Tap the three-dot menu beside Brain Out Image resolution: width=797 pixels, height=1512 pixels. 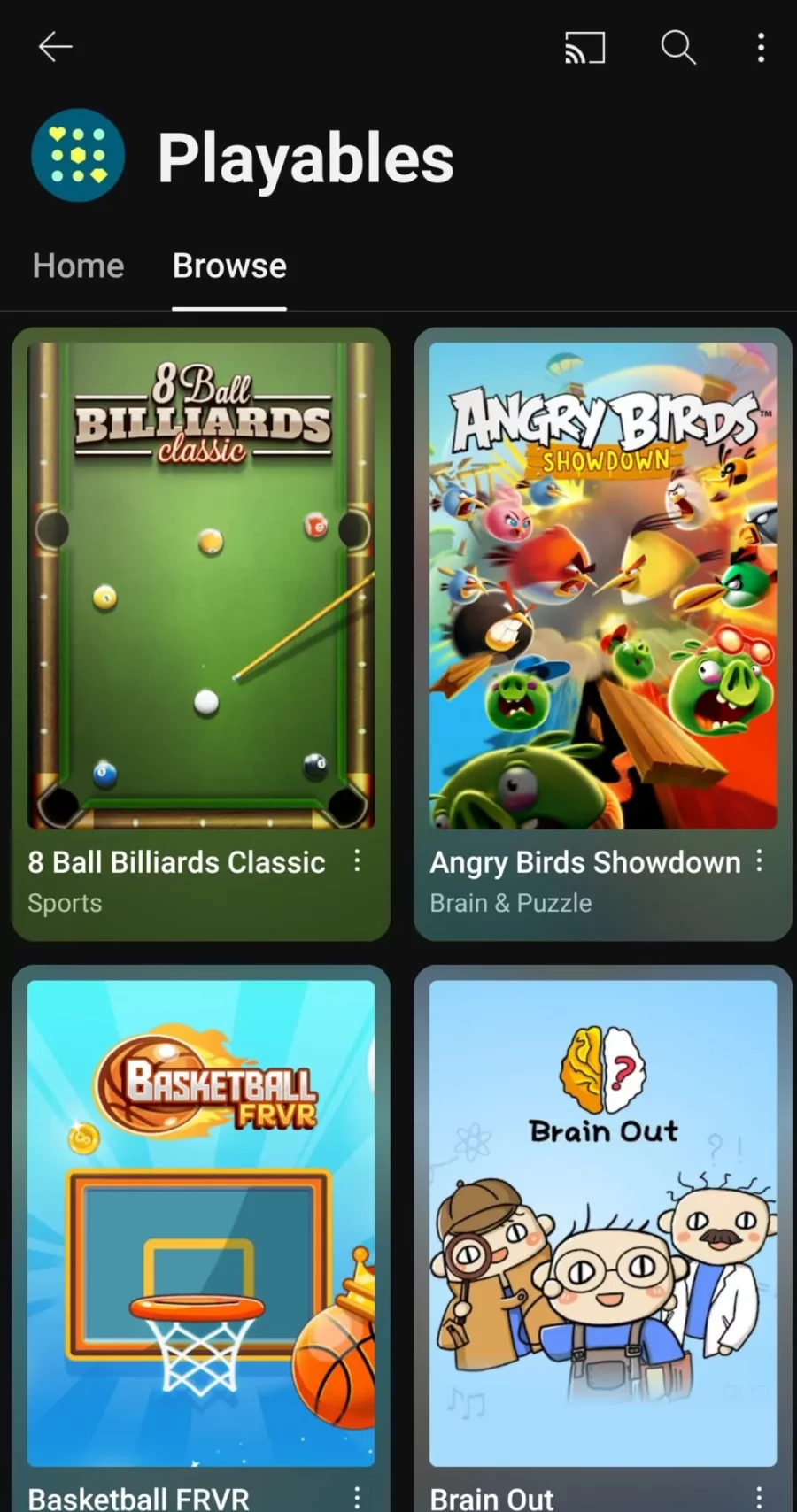click(x=759, y=1498)
